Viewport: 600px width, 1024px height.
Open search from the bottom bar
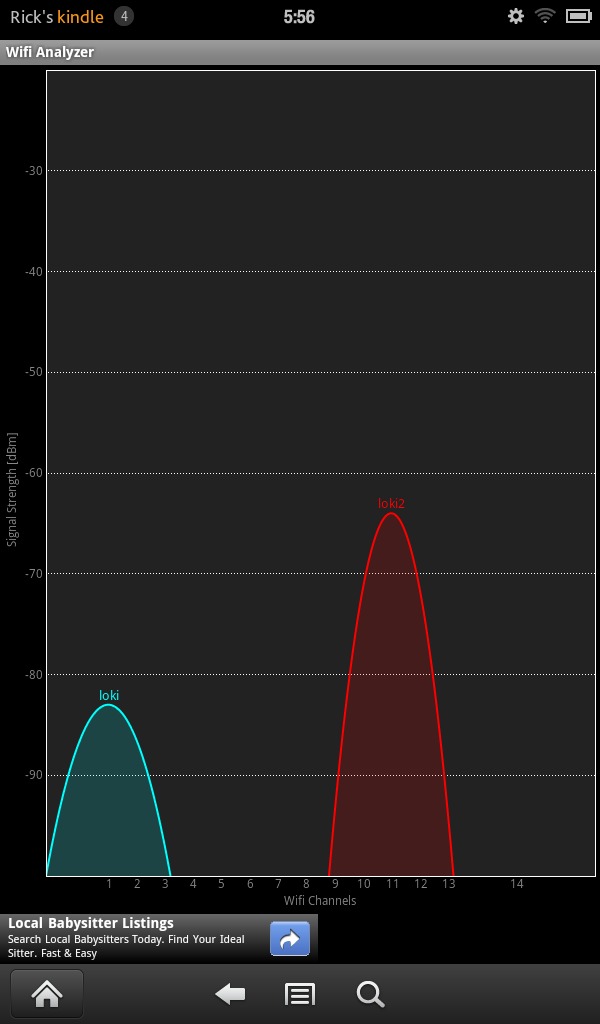point(370,995)
